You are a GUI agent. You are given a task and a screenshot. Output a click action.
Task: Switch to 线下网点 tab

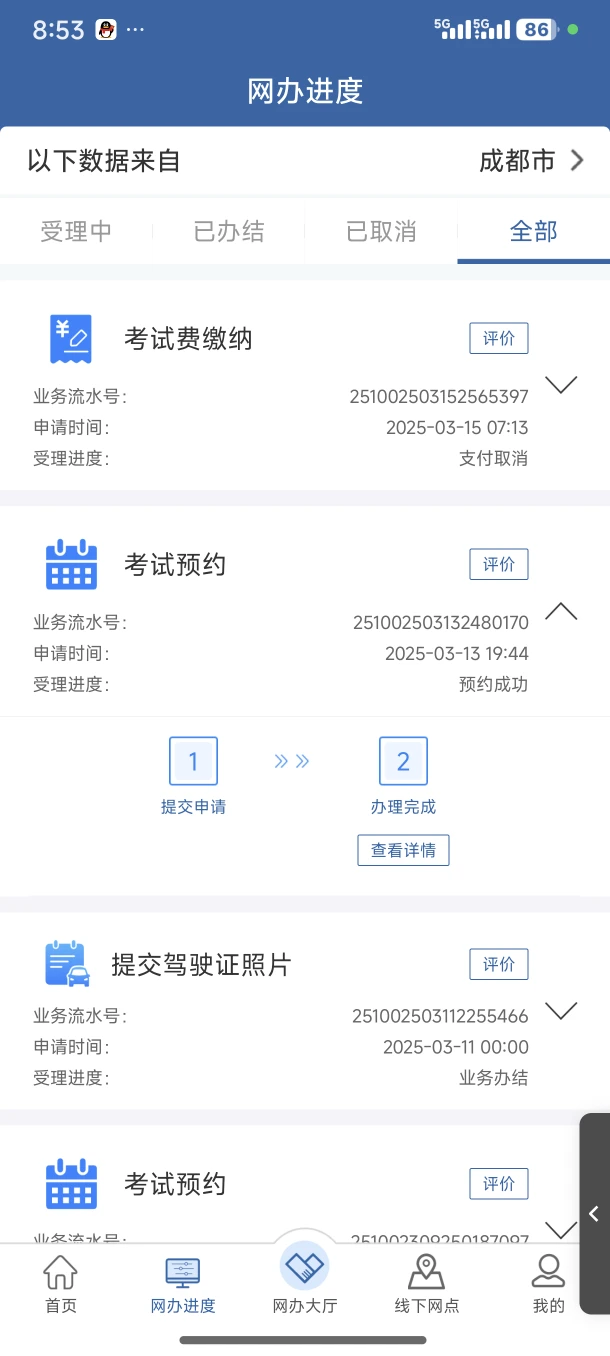click(427, 1285)
